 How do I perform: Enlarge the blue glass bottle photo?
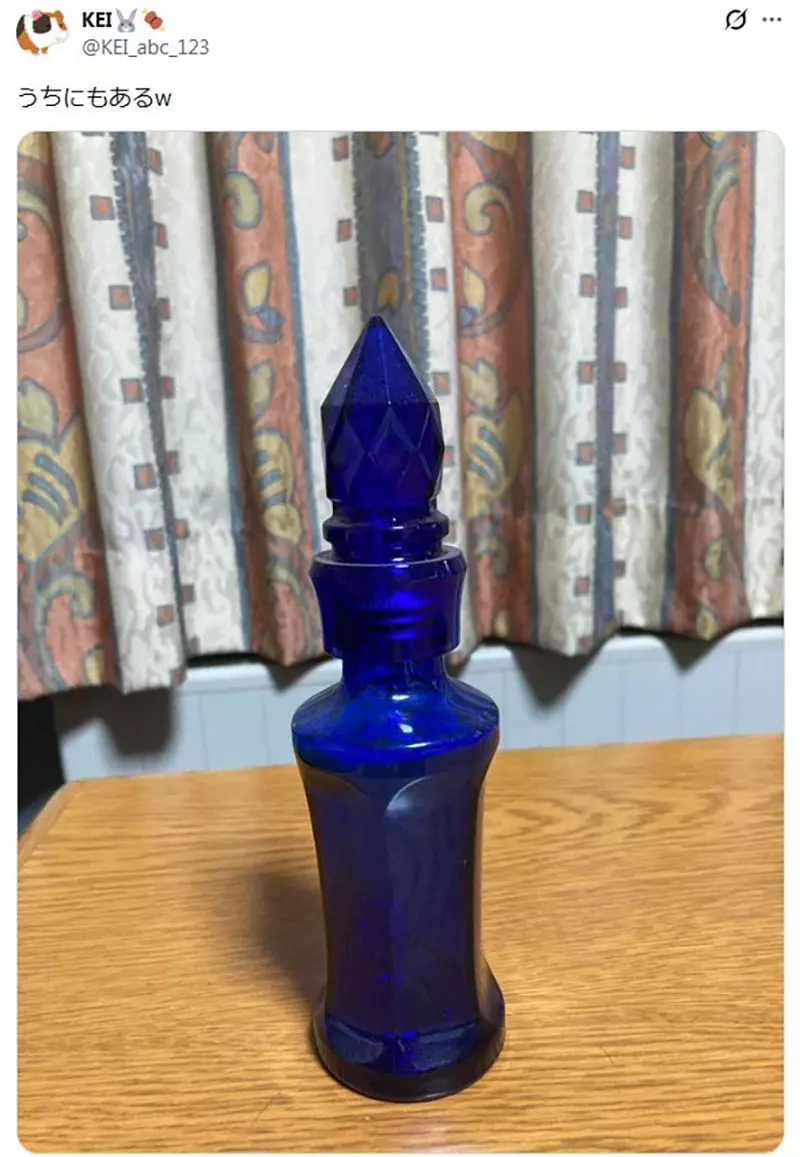pyautogui.click(x=400, y=640)
